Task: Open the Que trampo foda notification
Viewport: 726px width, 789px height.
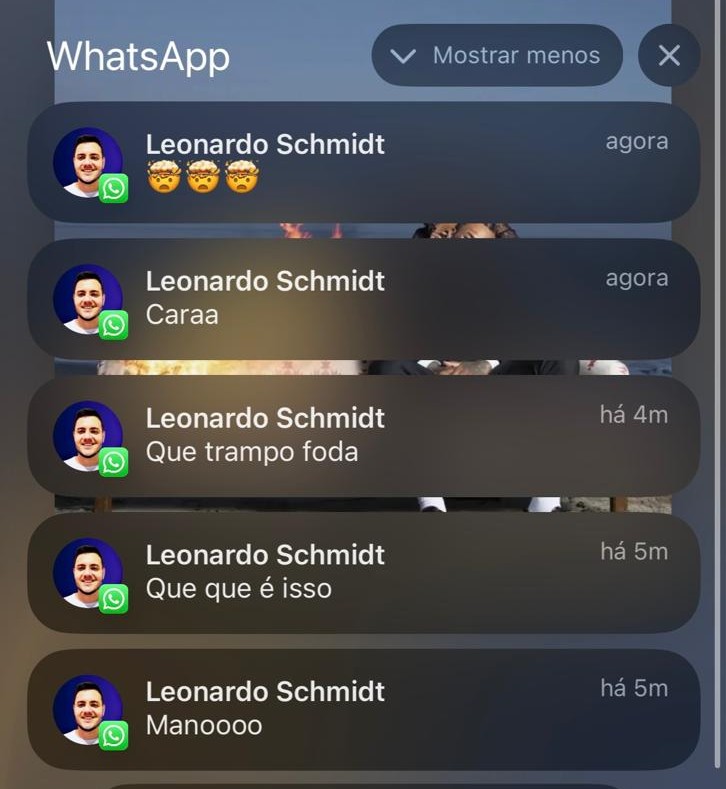Action: click(x=363, y=436)
